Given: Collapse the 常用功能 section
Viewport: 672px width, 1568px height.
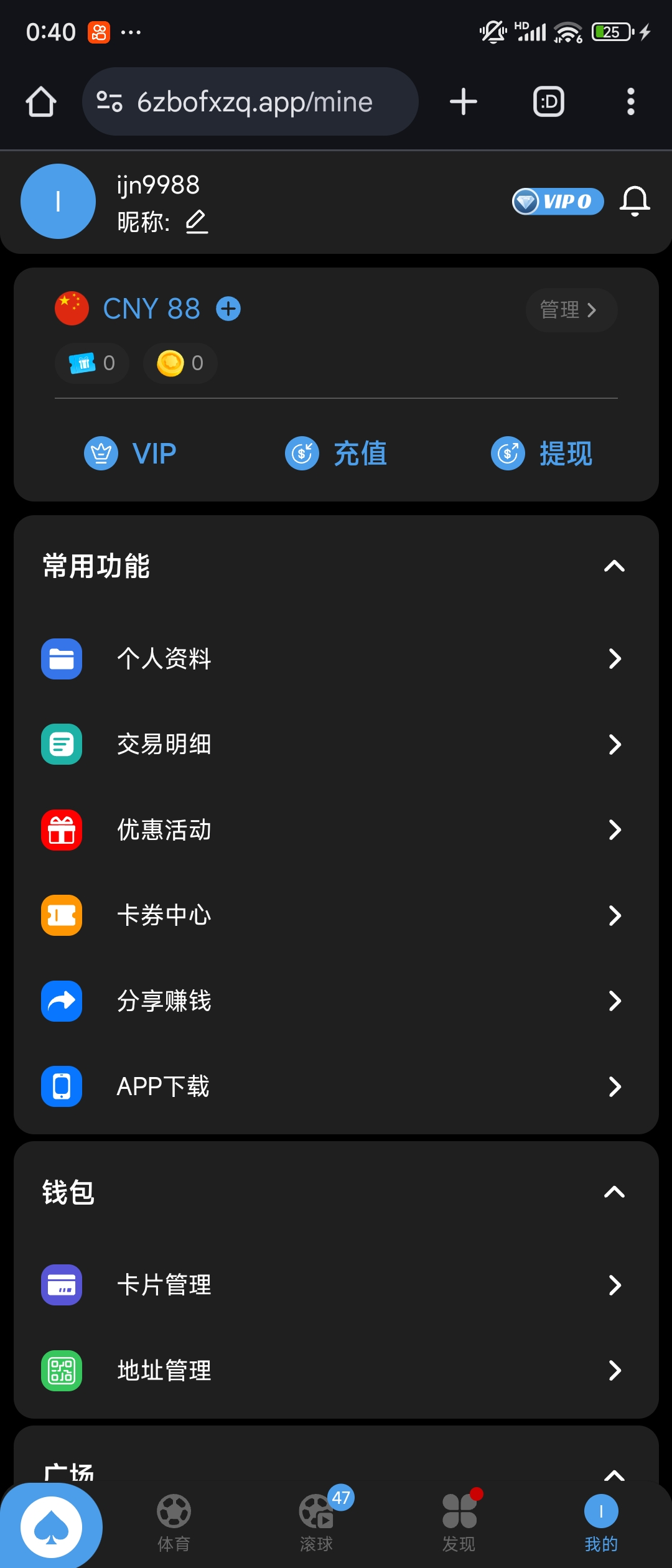Looking at the screenshot, I should click(x=614, y=566).
